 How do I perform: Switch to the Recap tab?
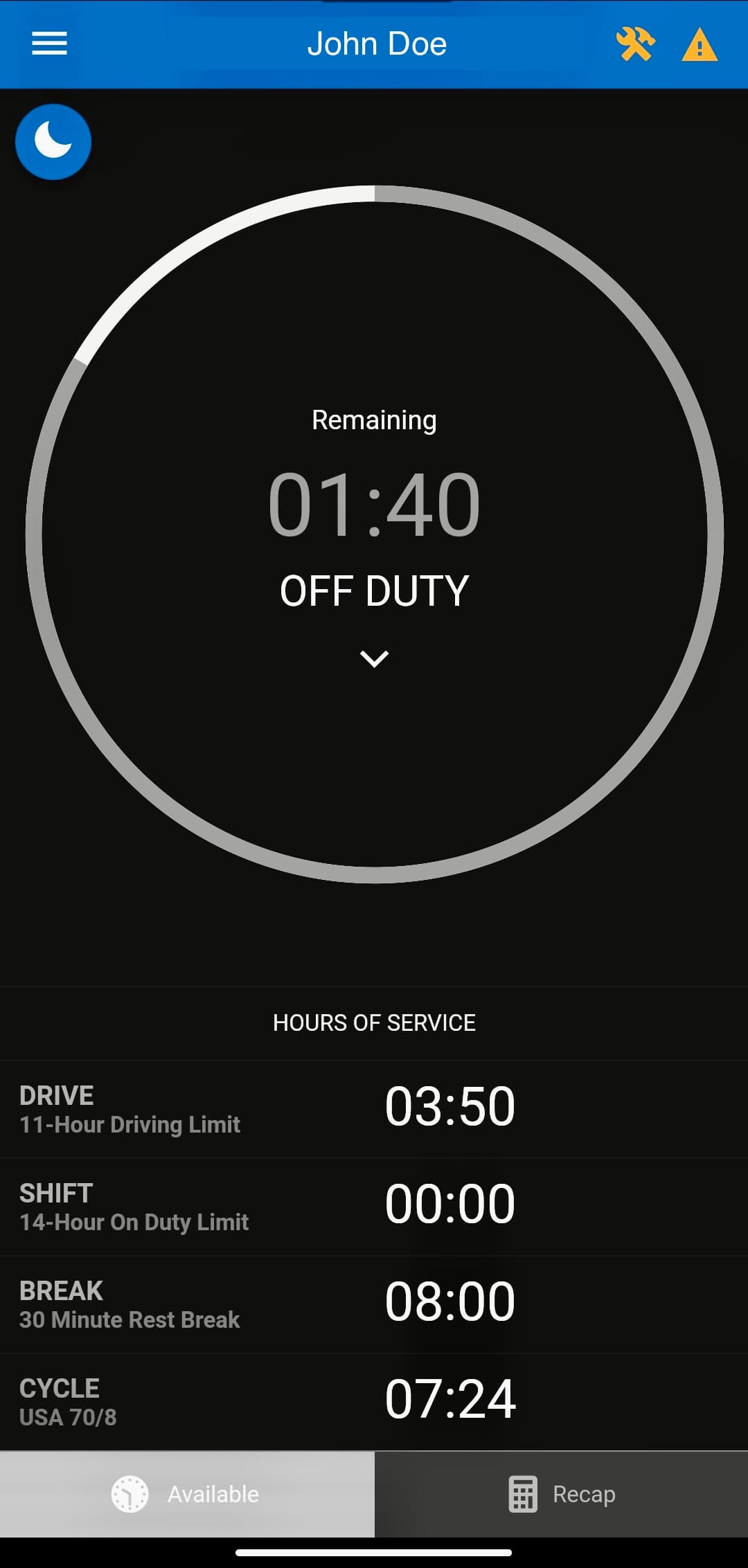561,1494
